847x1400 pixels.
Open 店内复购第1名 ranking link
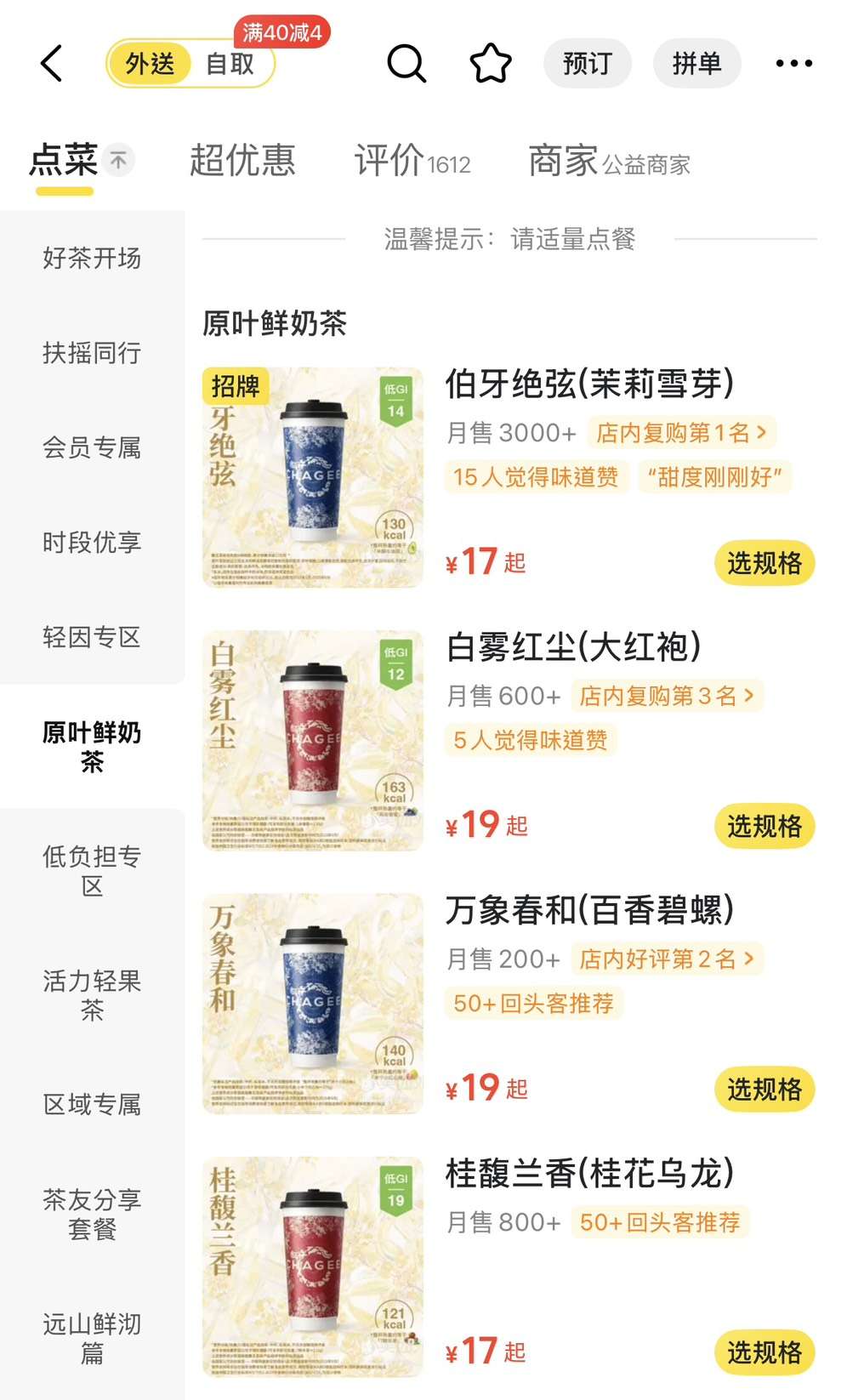[x=680, y=433]
